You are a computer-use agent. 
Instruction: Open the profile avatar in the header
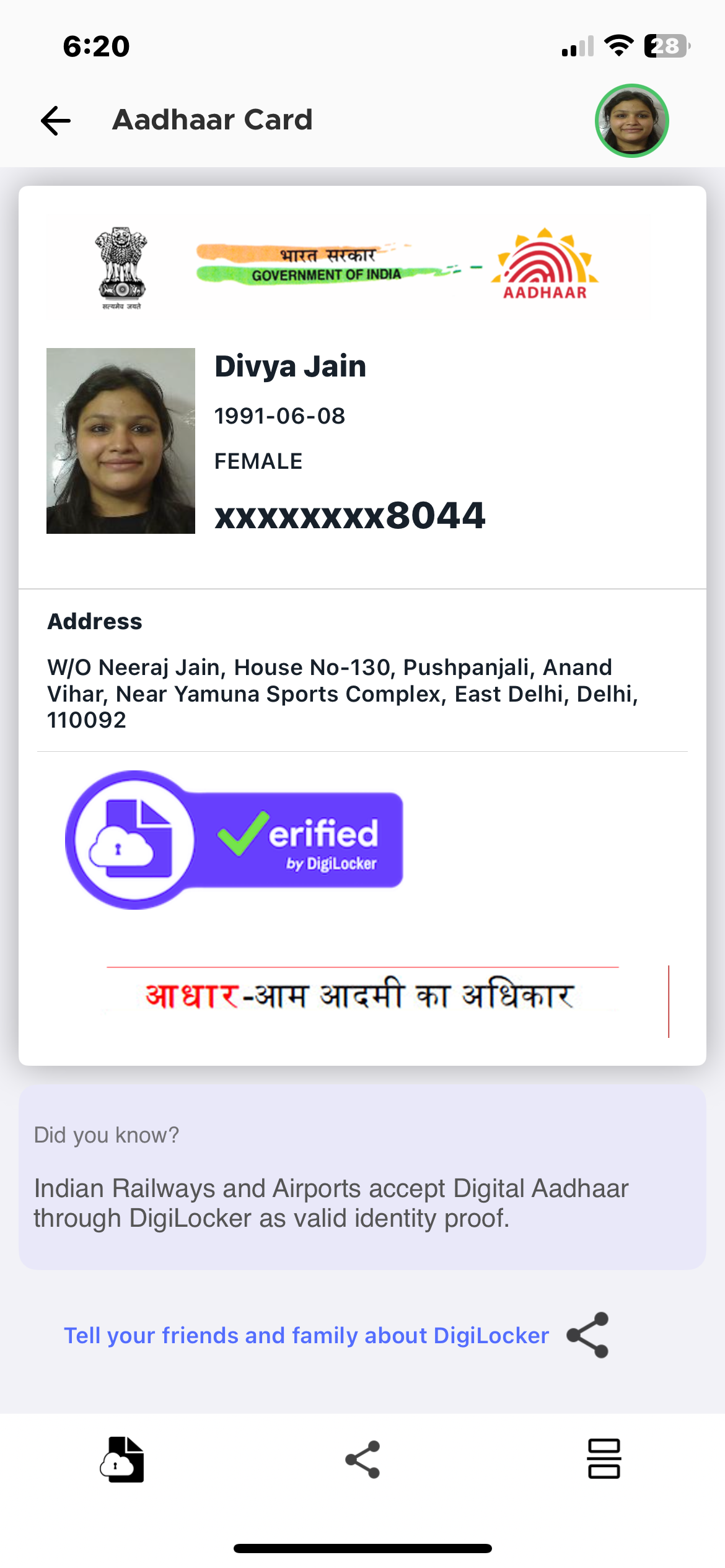pos(631,120)
